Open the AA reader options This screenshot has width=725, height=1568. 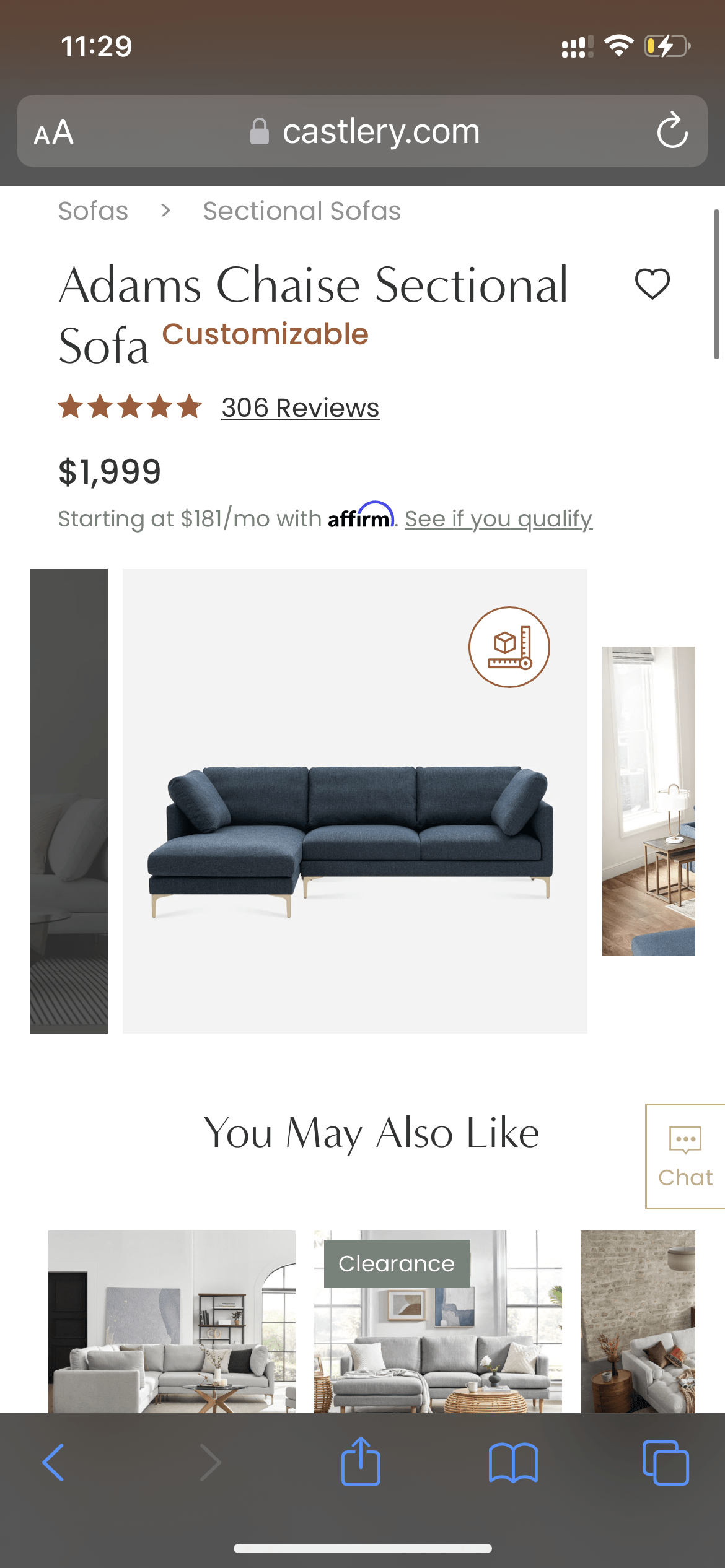tap(54, 132)
